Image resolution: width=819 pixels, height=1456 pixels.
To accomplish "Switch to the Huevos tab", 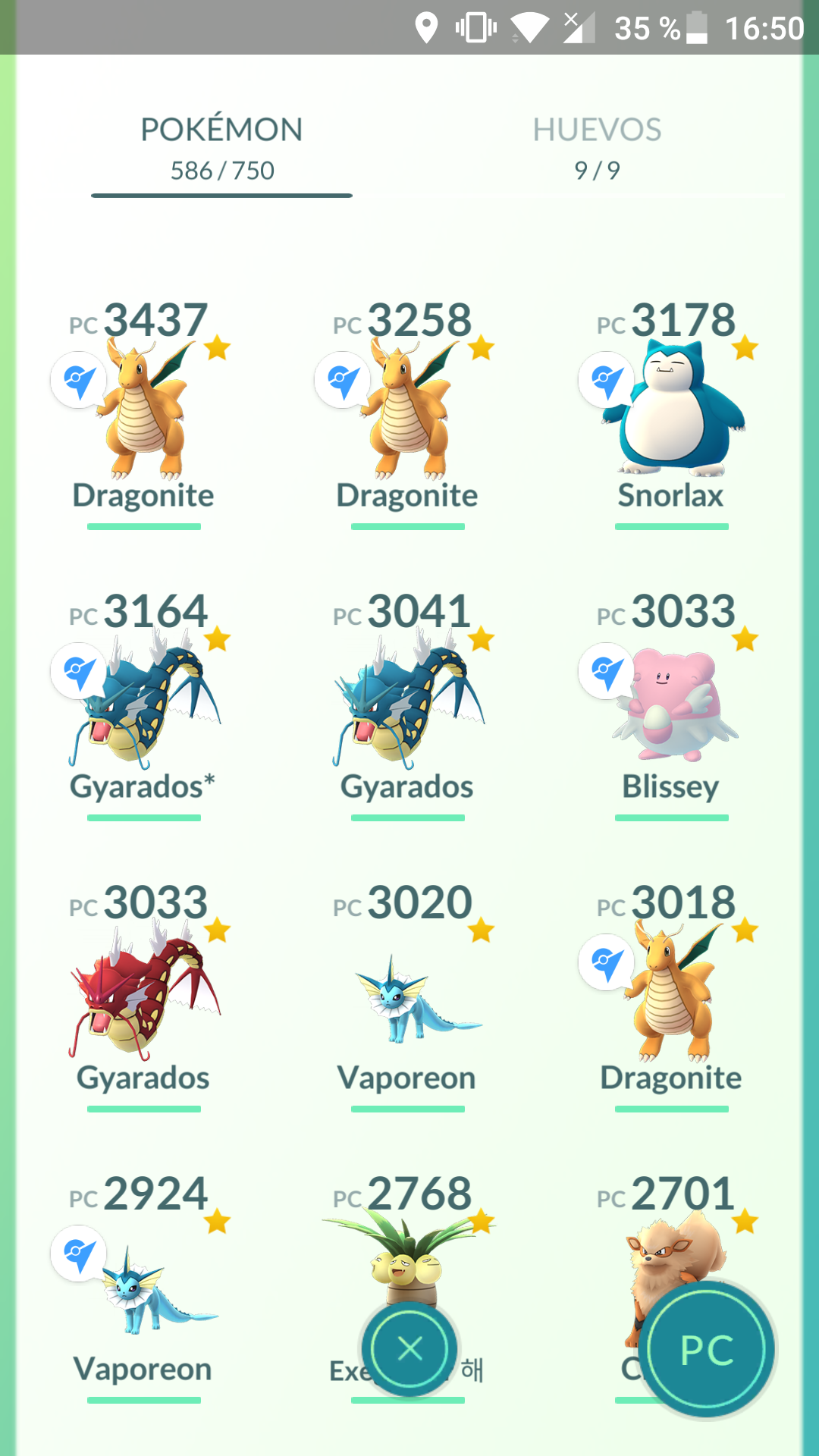I will pyautogui.click(x=597, y=149).
